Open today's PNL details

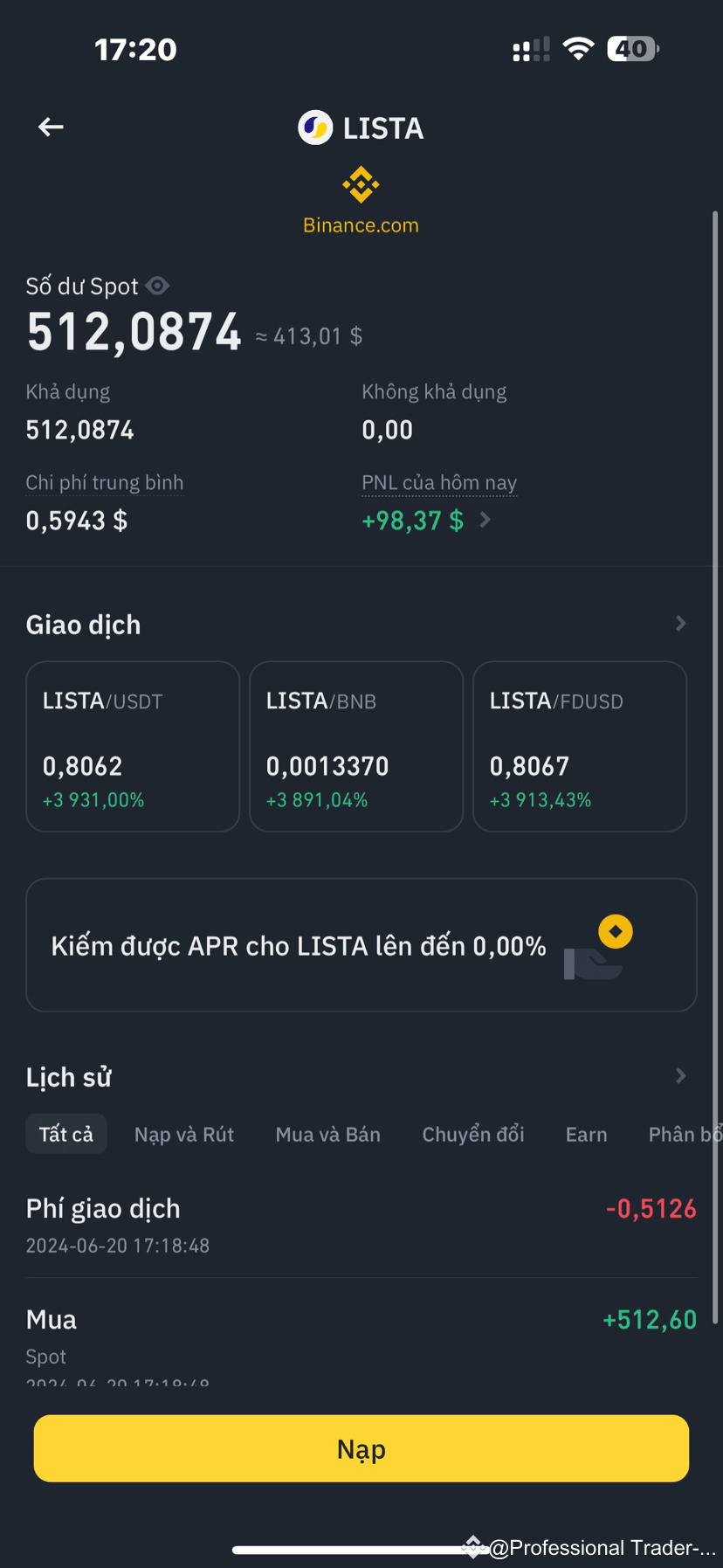pyautogui.click(x=485, y=521)
